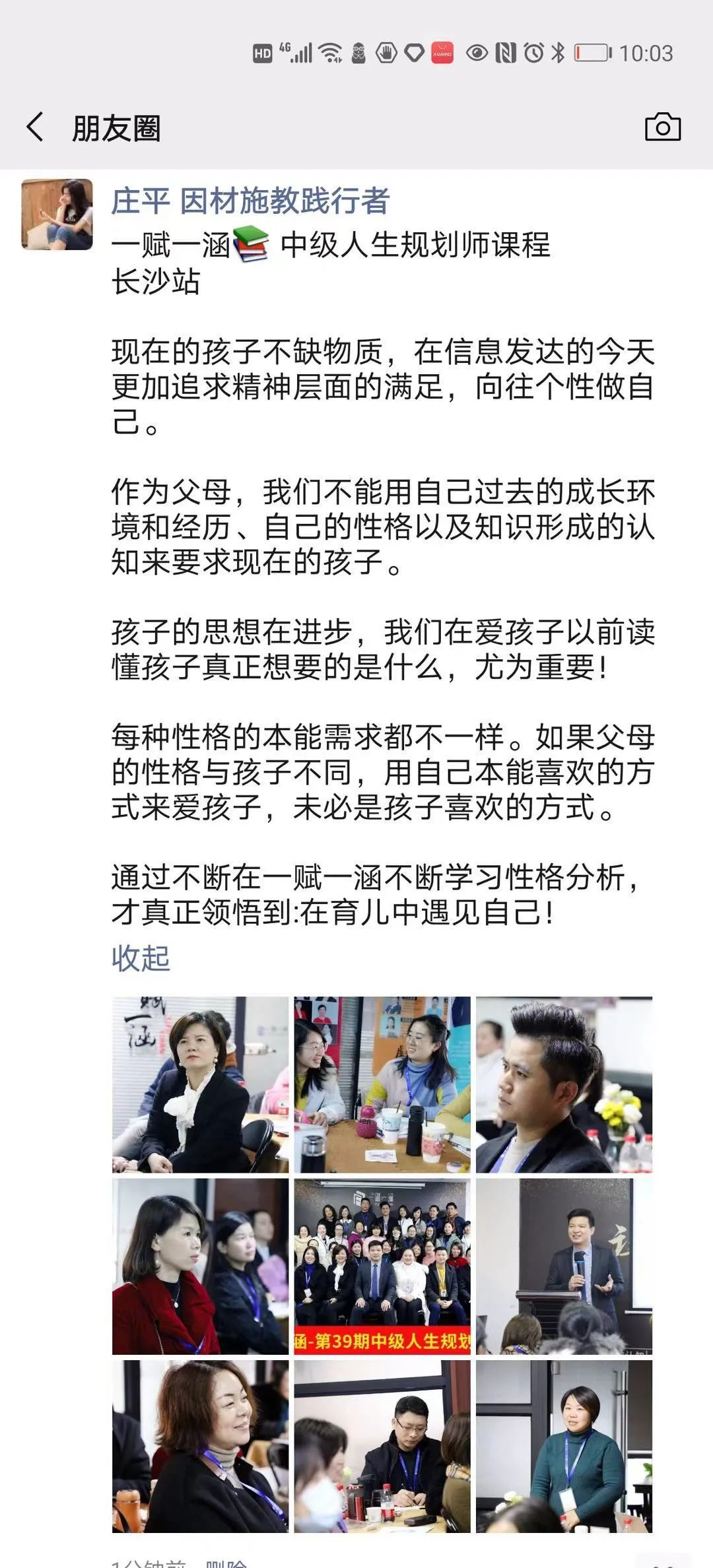Screen dimensions: 713x1568
Task: Go back from the 朋友圈 page
Action: pos(35,127)
